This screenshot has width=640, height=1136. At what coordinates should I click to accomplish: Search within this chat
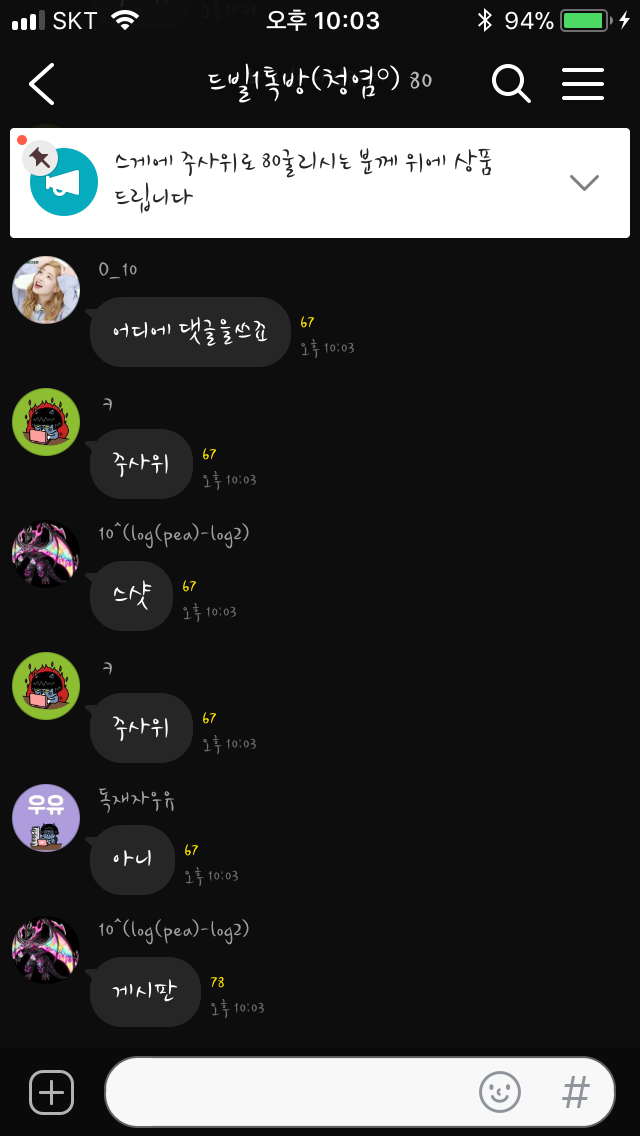pos(511,84)
